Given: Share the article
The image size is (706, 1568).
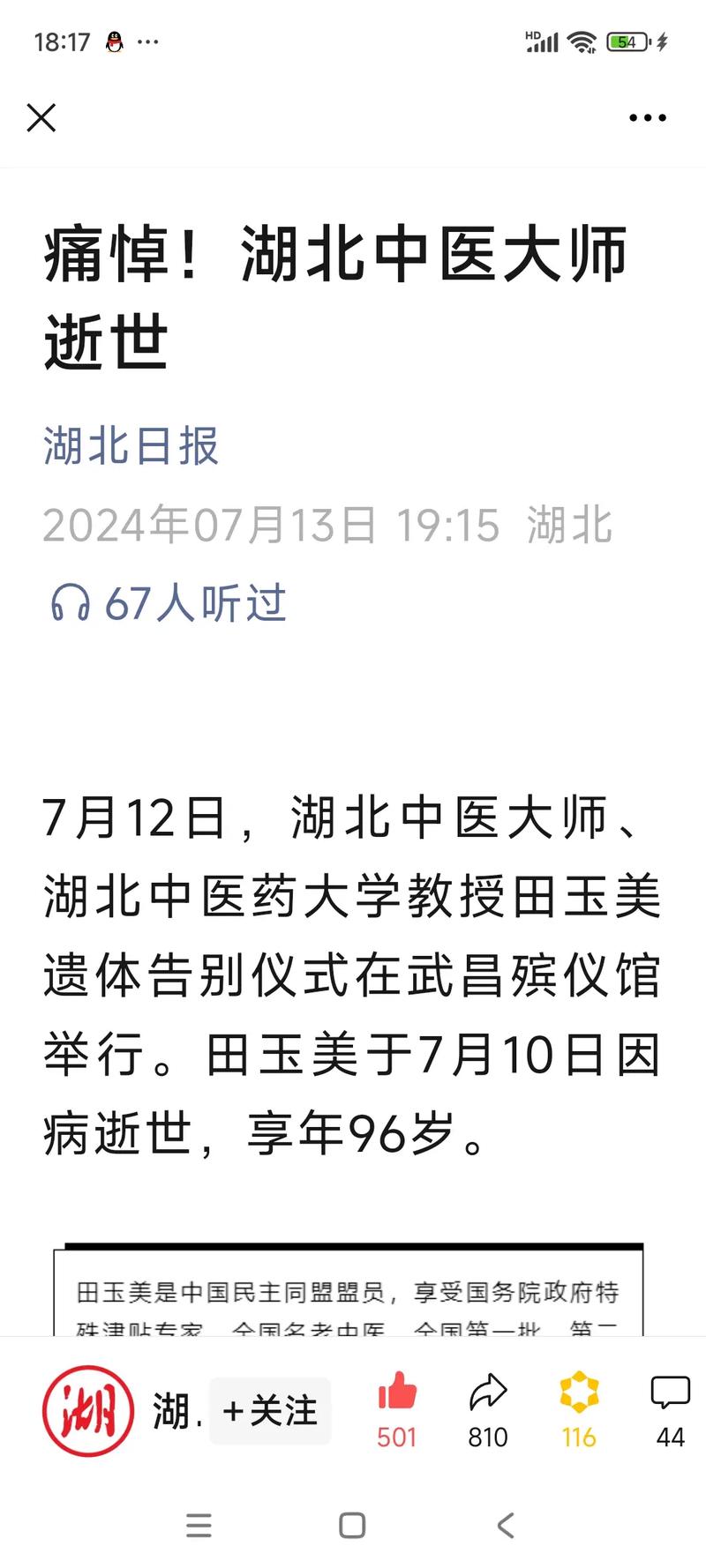Looking at the screenshot, I should point(488,1393).
